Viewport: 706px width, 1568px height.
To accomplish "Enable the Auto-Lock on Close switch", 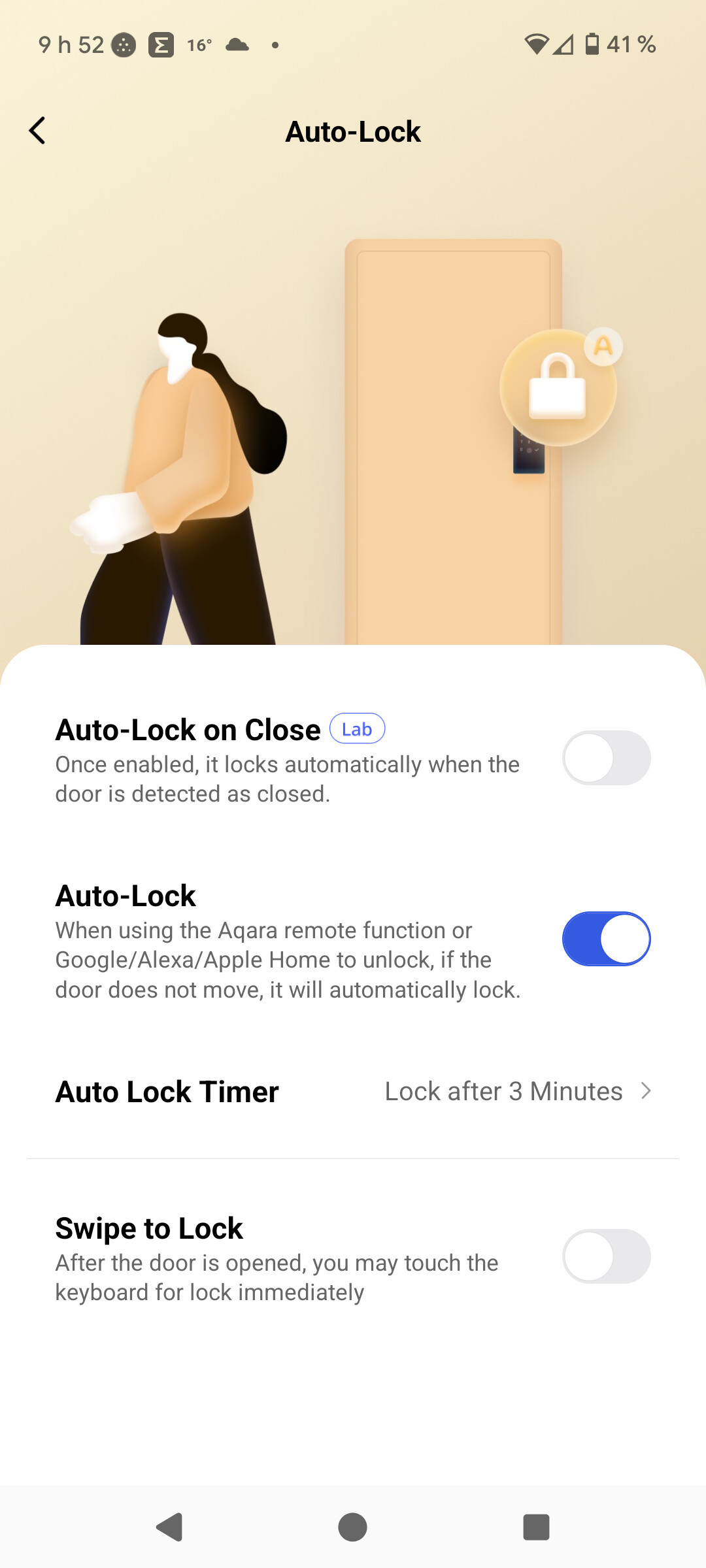I will click(x=606, y=758).
